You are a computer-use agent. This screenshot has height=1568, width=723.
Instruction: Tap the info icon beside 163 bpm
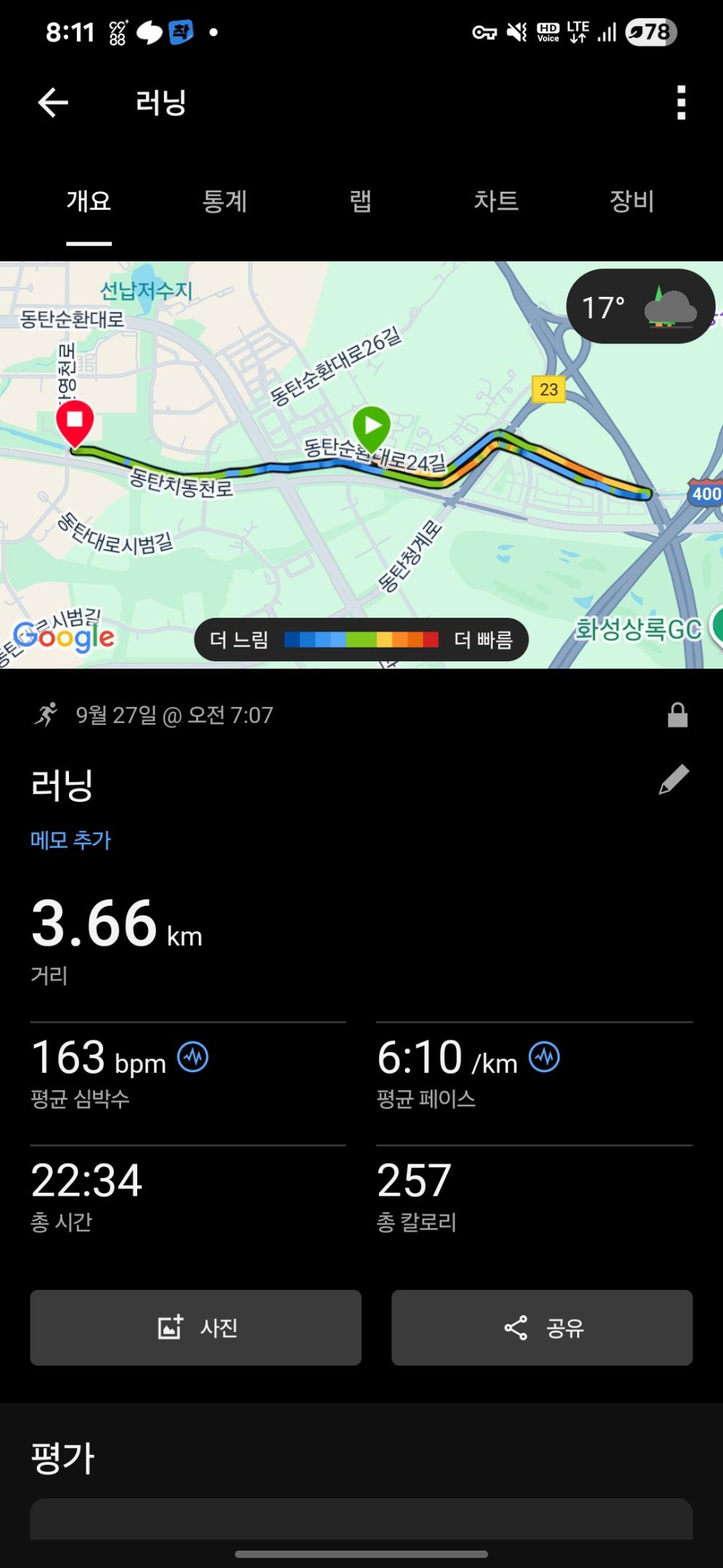[193, 1057]
